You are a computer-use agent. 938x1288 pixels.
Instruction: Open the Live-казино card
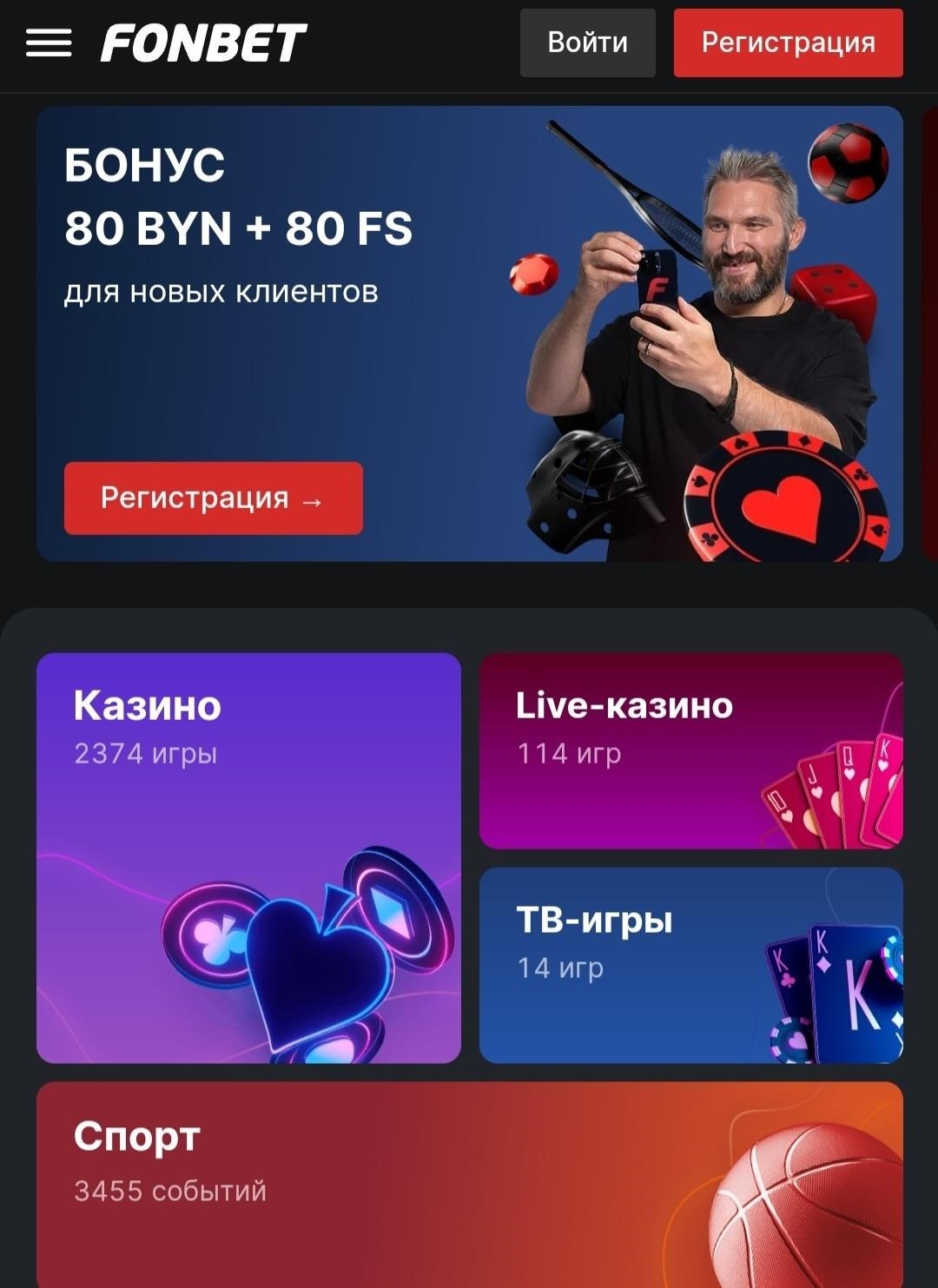(x=690, y=750)
